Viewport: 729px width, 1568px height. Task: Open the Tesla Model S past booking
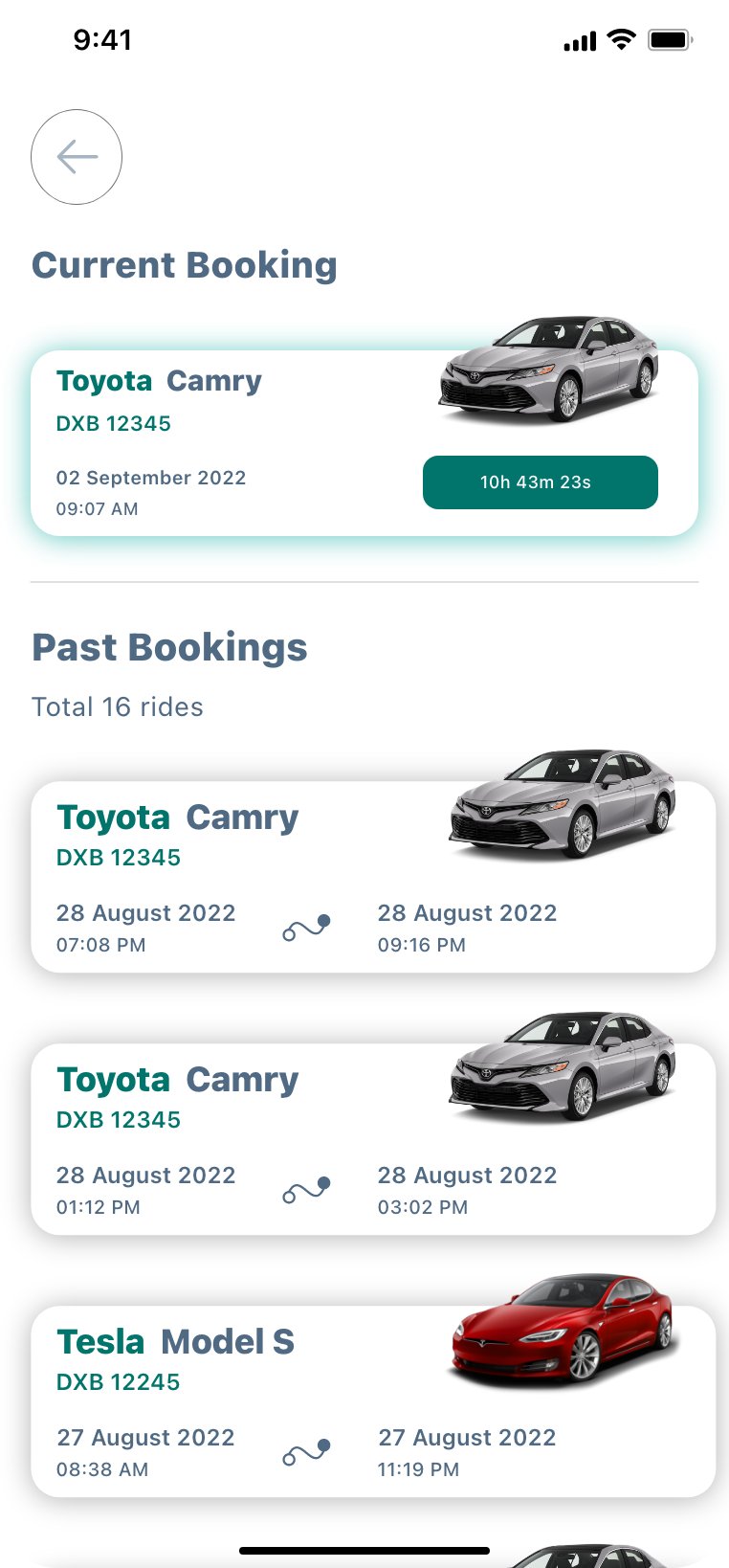(x=373, y=1401)
